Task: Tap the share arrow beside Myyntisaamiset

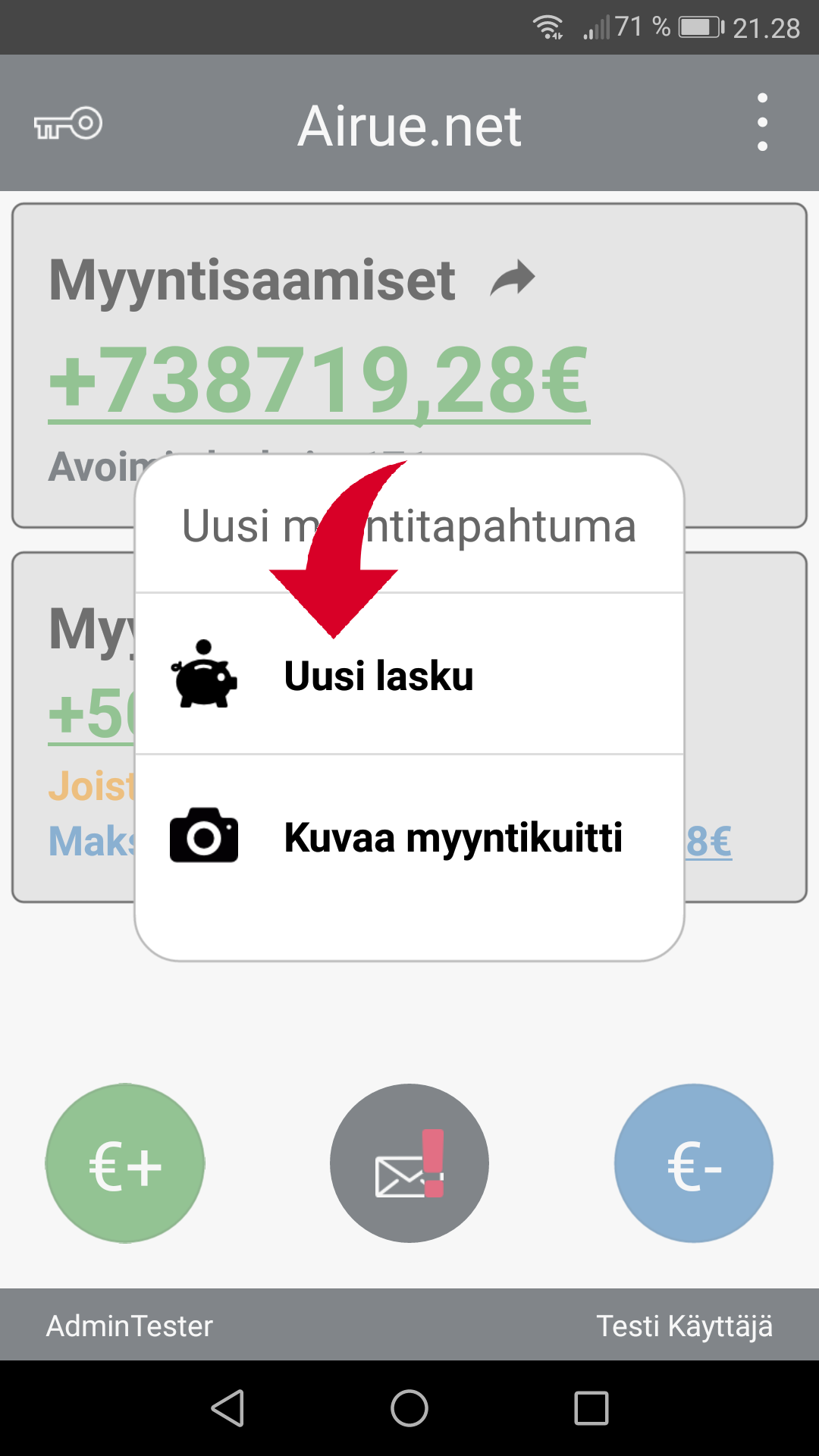Action: point(513,279)
